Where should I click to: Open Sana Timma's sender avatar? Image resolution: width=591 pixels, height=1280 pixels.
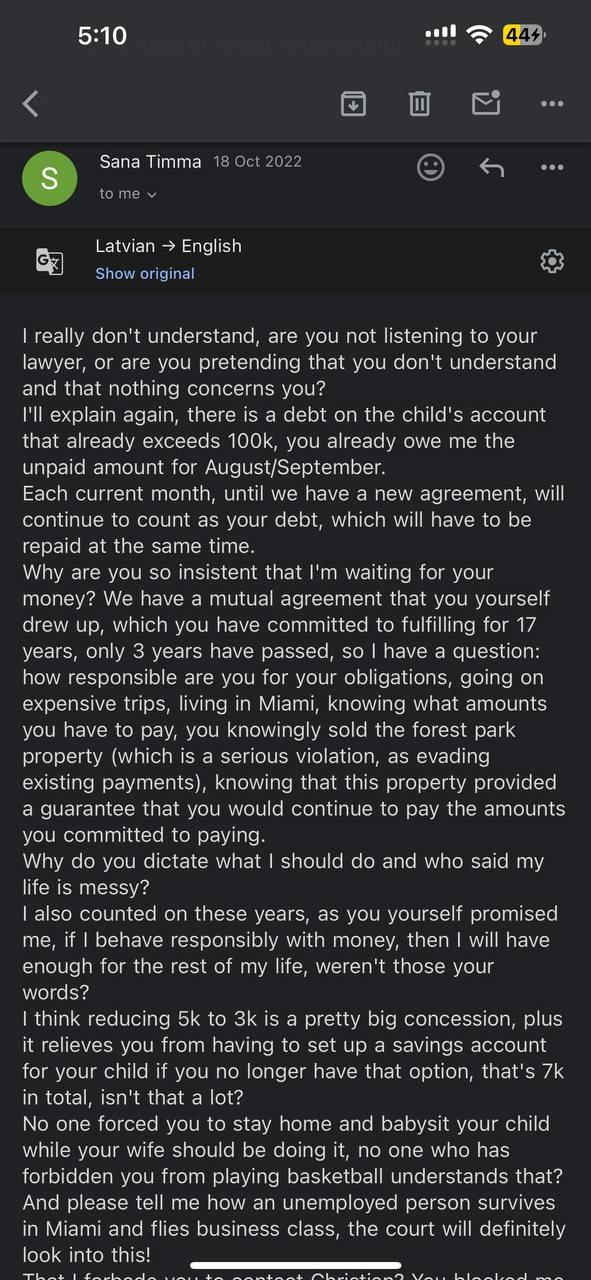(49, 178)
